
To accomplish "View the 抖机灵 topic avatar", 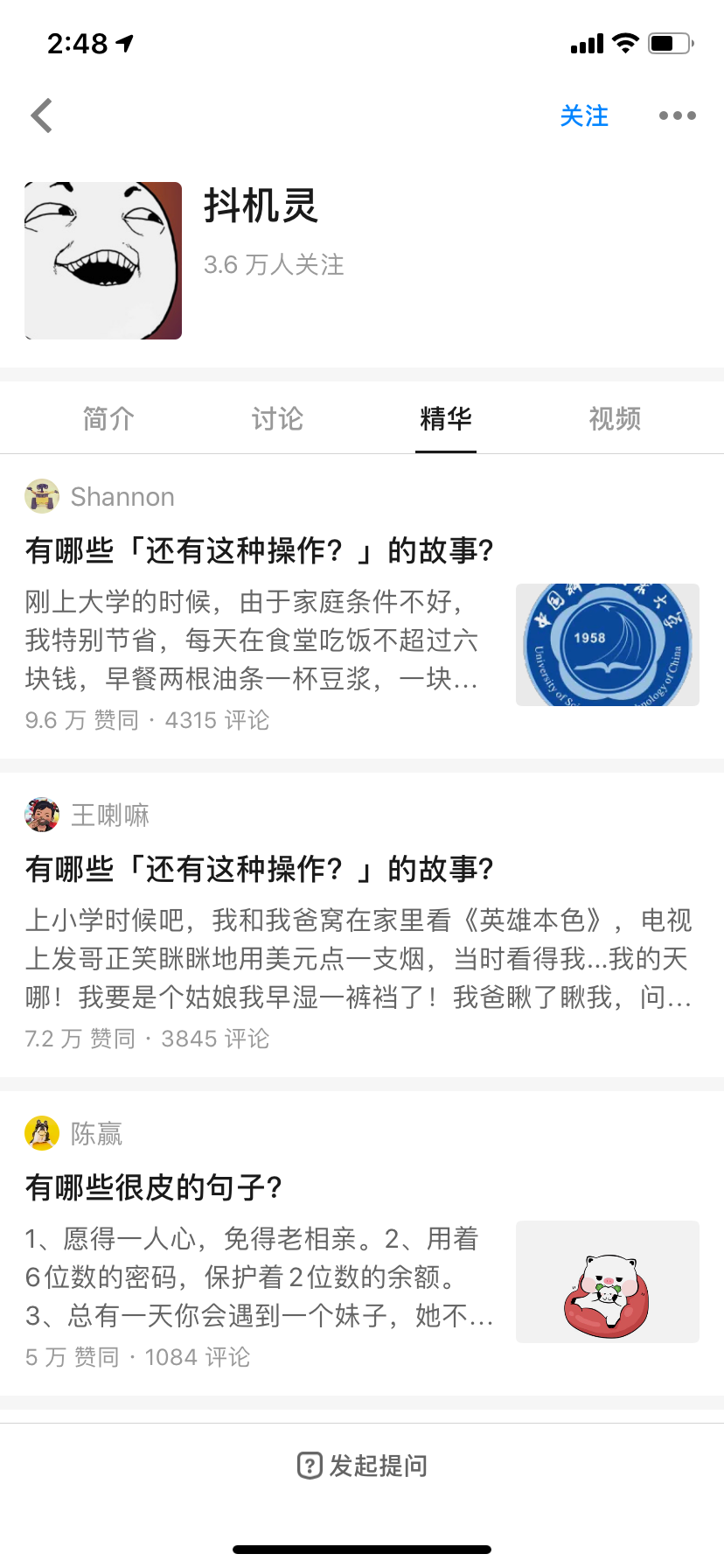I will click(x=103, y=261).
